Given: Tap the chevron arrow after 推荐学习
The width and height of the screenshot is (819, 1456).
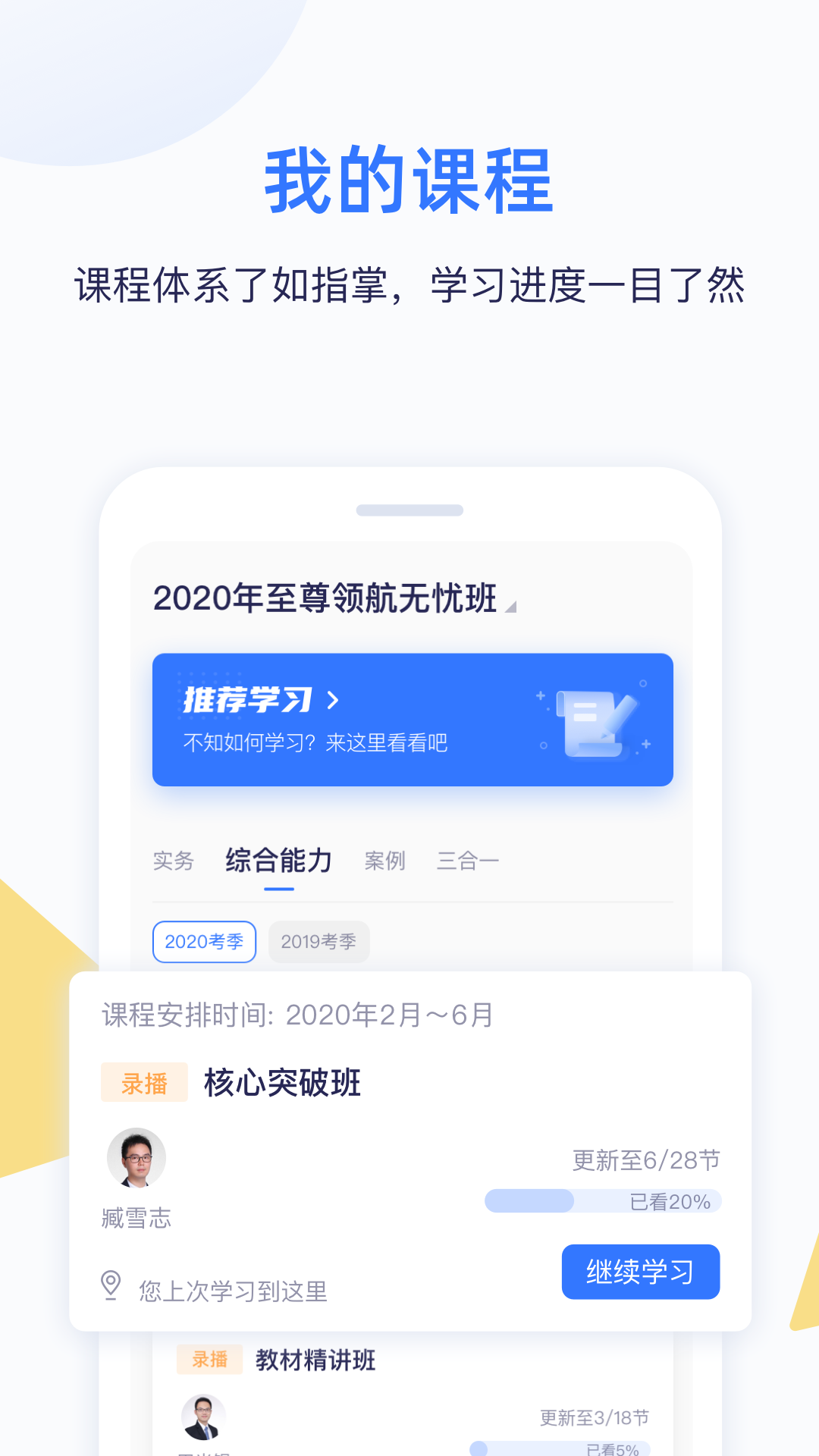Looking at the screenshot, I should (x=331, y=701).
